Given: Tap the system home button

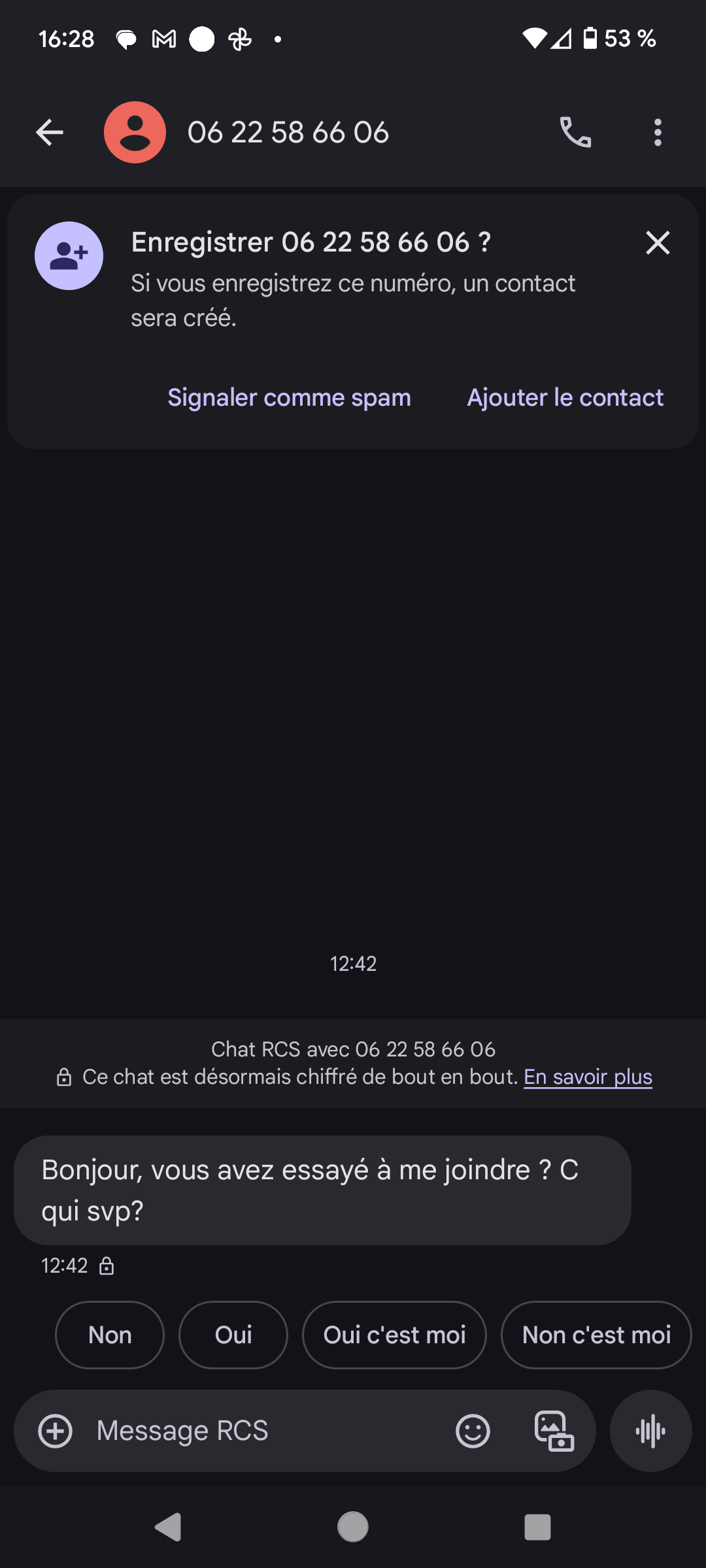Looking at the screenshot, I should pos(353,1527).
